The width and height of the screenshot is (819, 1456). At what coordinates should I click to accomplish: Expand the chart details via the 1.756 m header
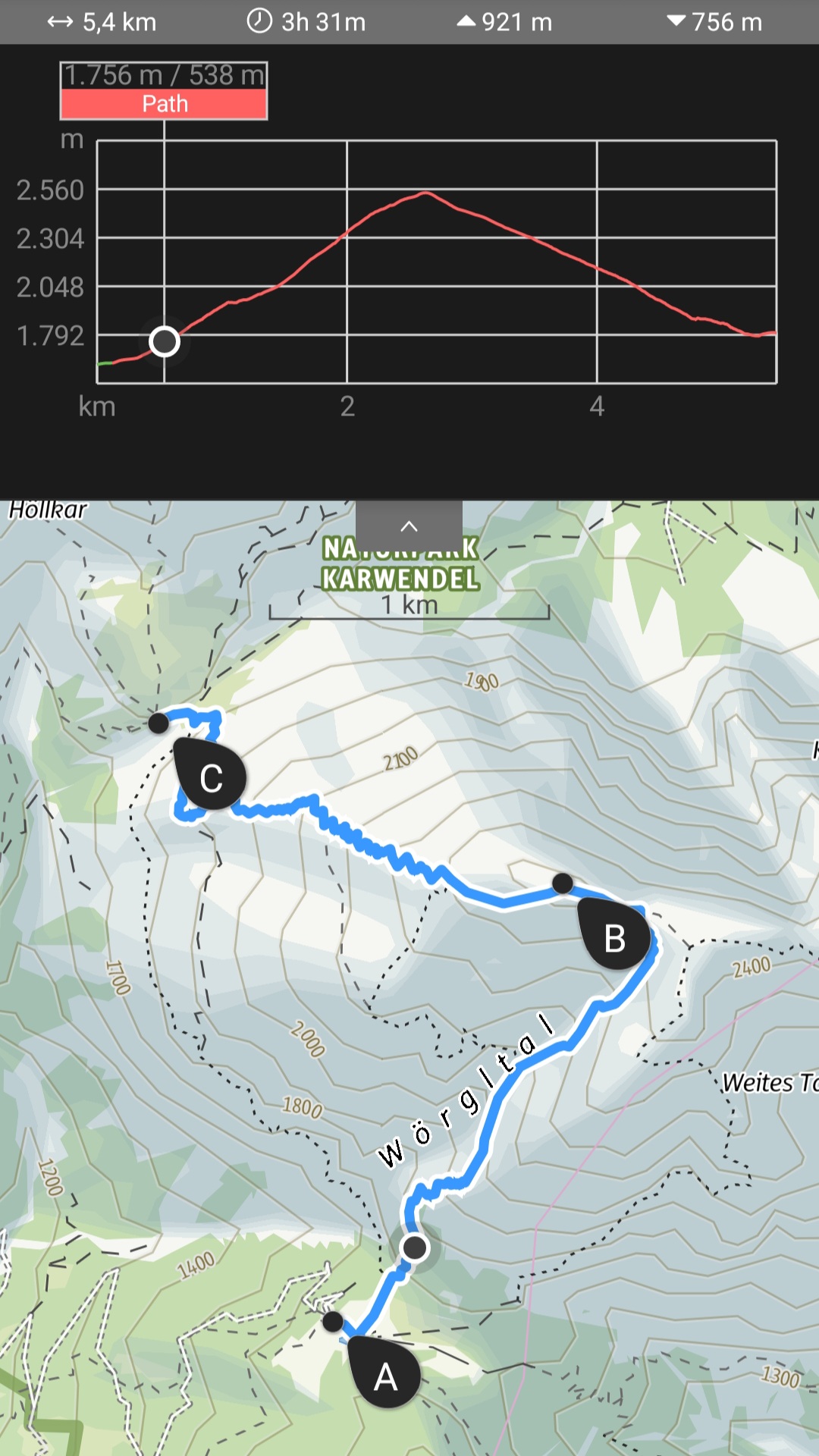click(x=164, y=75)
